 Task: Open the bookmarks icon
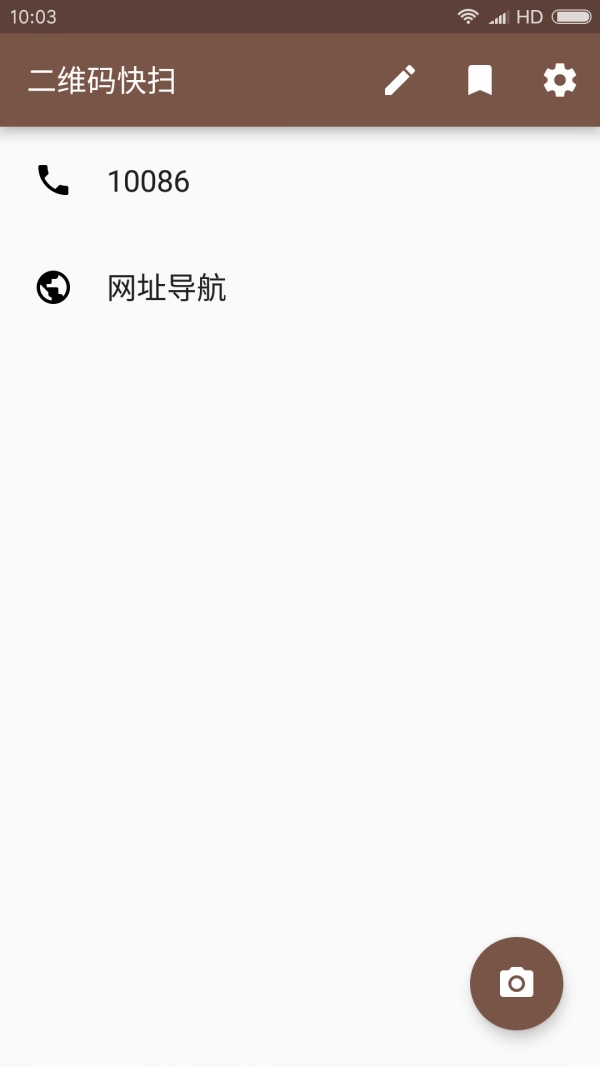(480, 80)
